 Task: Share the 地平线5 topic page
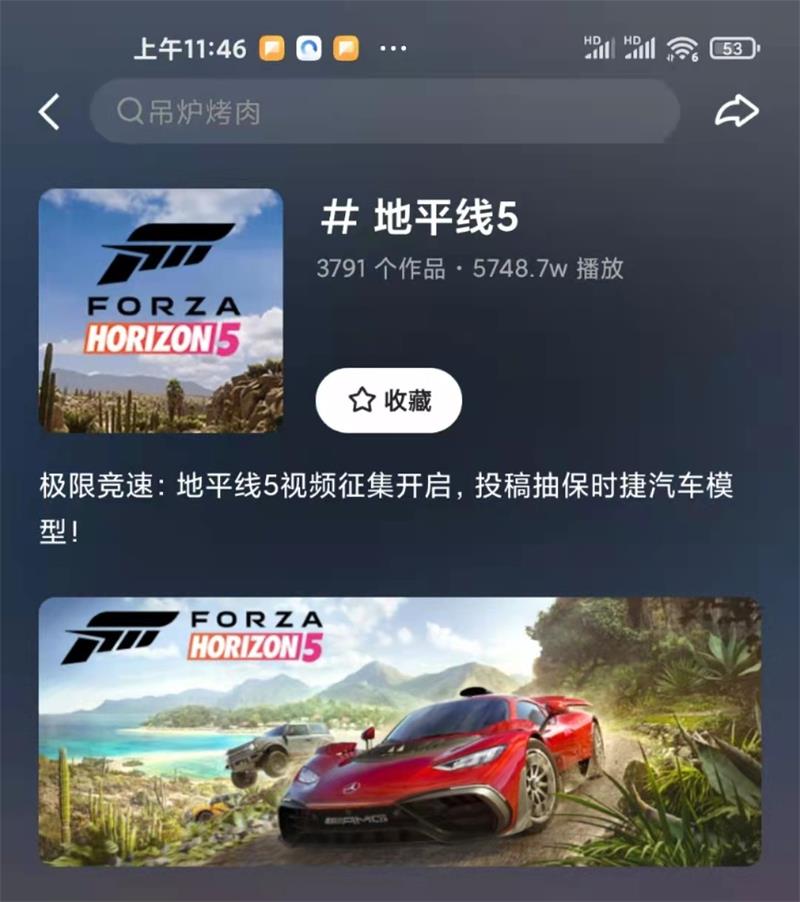tap(737, 112)
